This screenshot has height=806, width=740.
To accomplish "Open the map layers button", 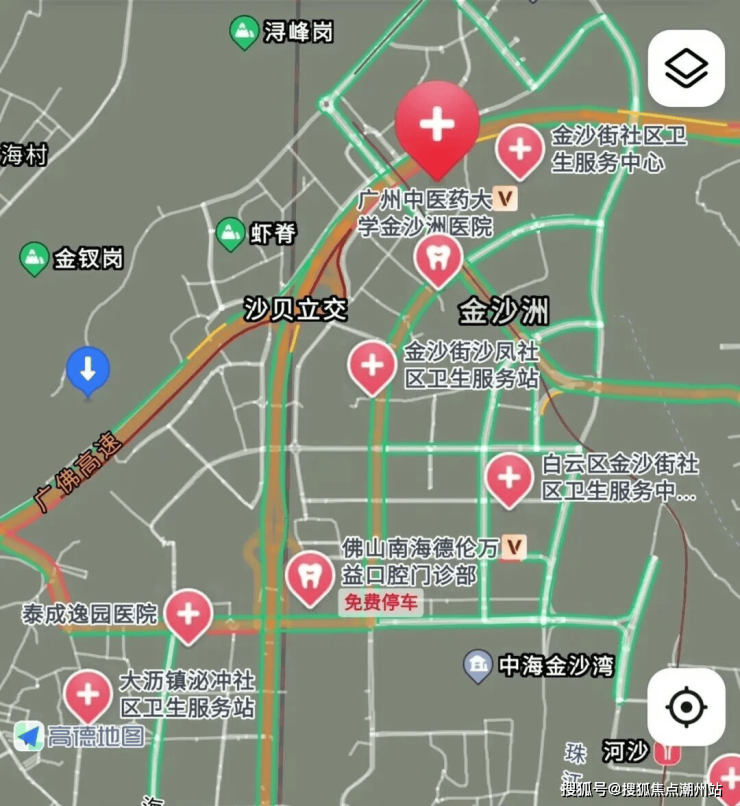I will point(686,68).
